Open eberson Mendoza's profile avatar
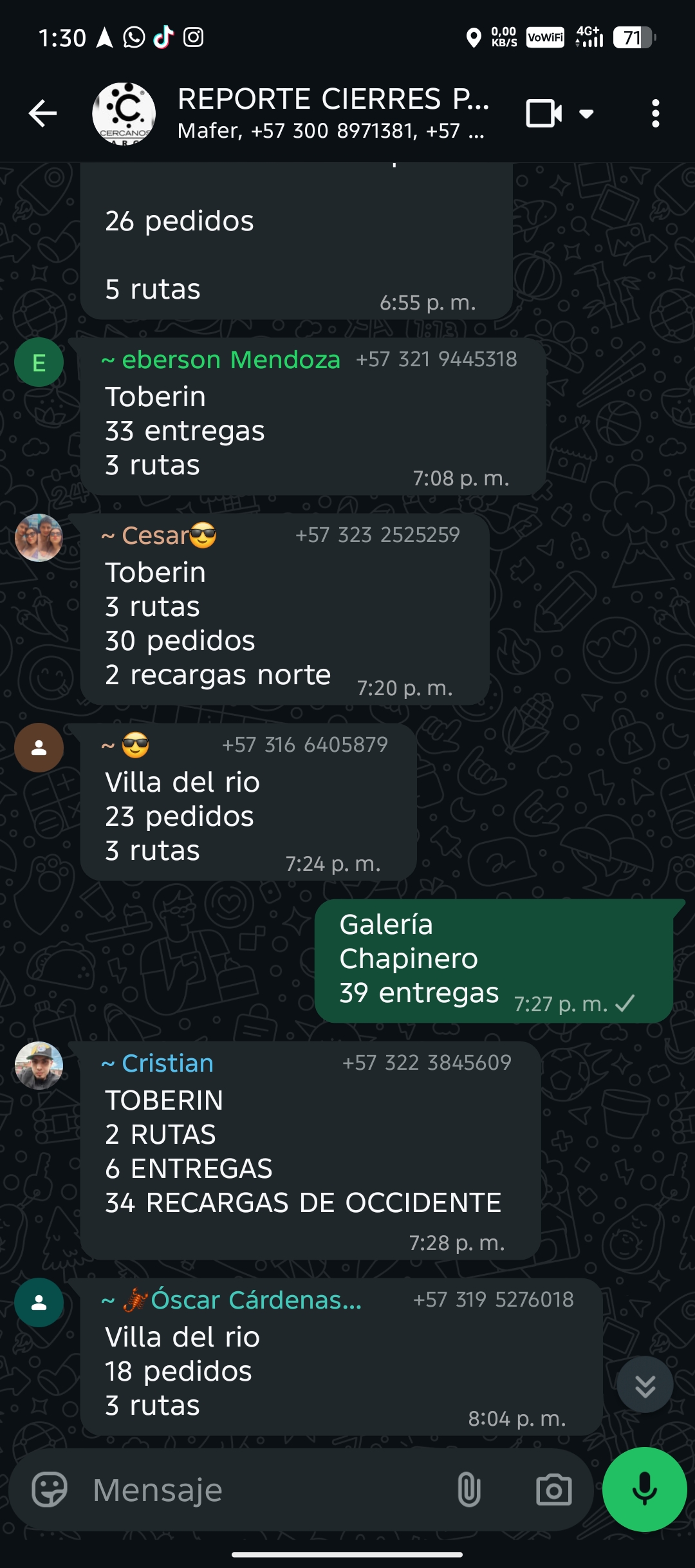The width and height of the screenshot is (695, 1568). tap(39, 362)
